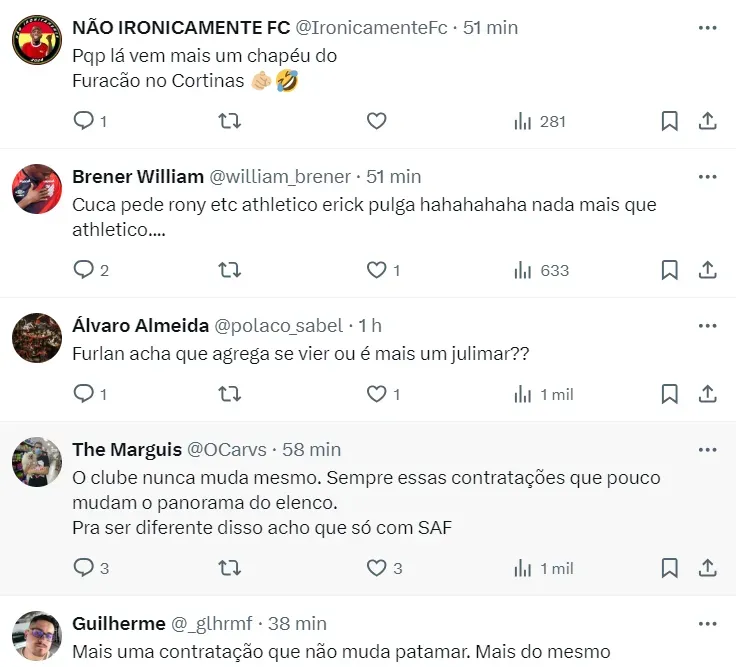Like Álvaro Almeida's tweet
Viewport: 736px width, 667px height.
(376, 394)
